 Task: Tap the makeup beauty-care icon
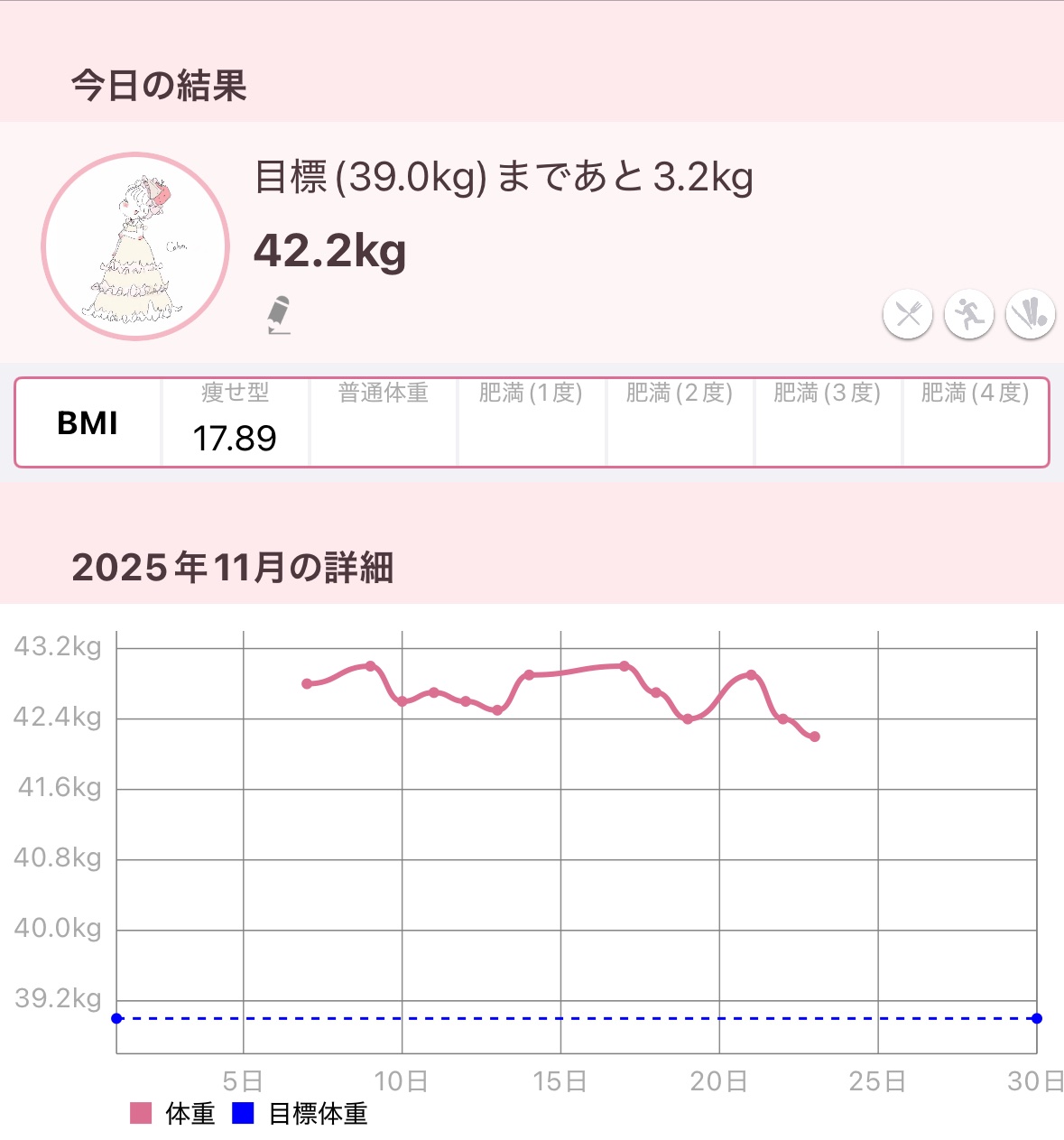[x=1030, y=315]
